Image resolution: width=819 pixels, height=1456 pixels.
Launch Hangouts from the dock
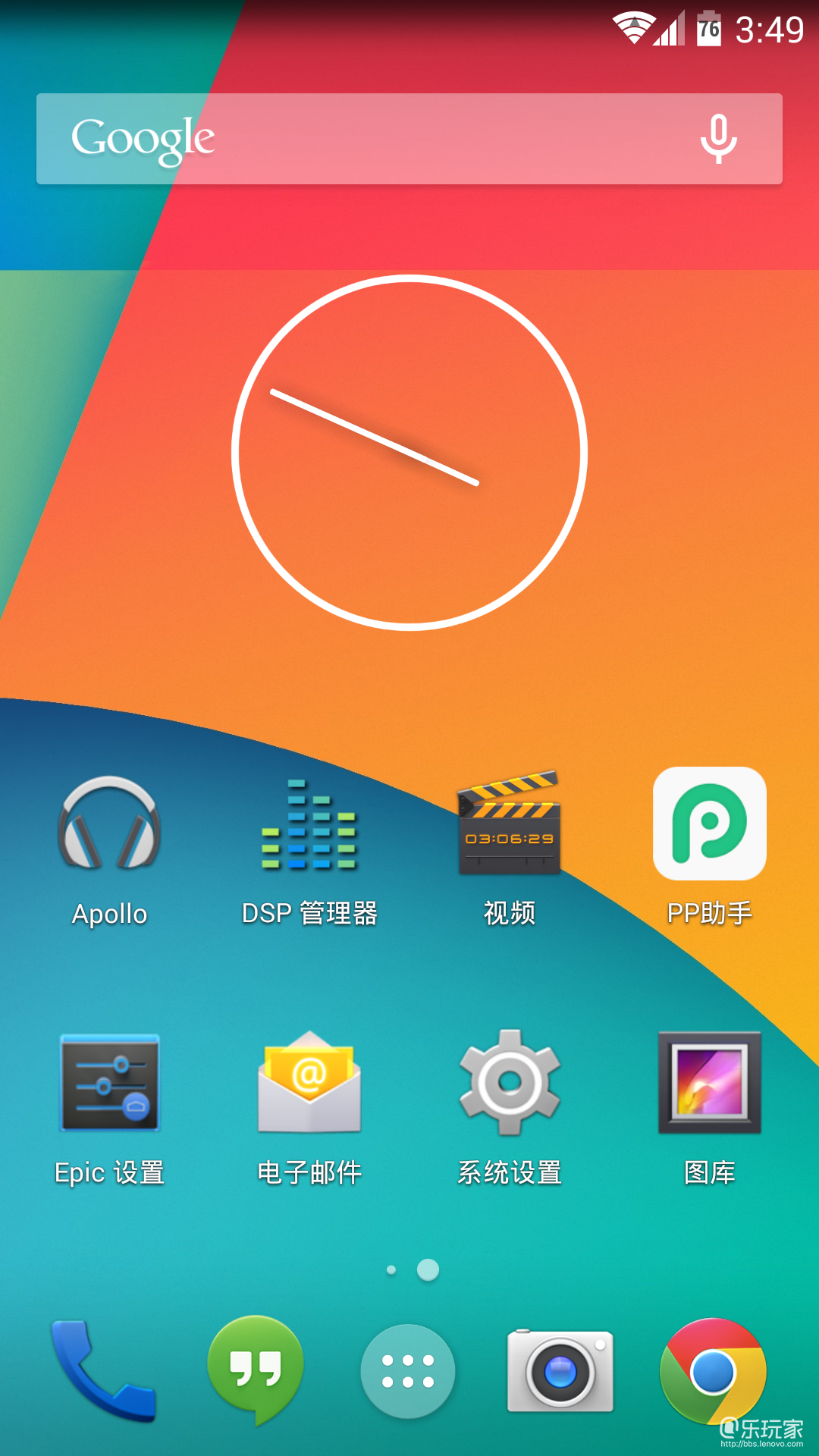[256, 1373]
